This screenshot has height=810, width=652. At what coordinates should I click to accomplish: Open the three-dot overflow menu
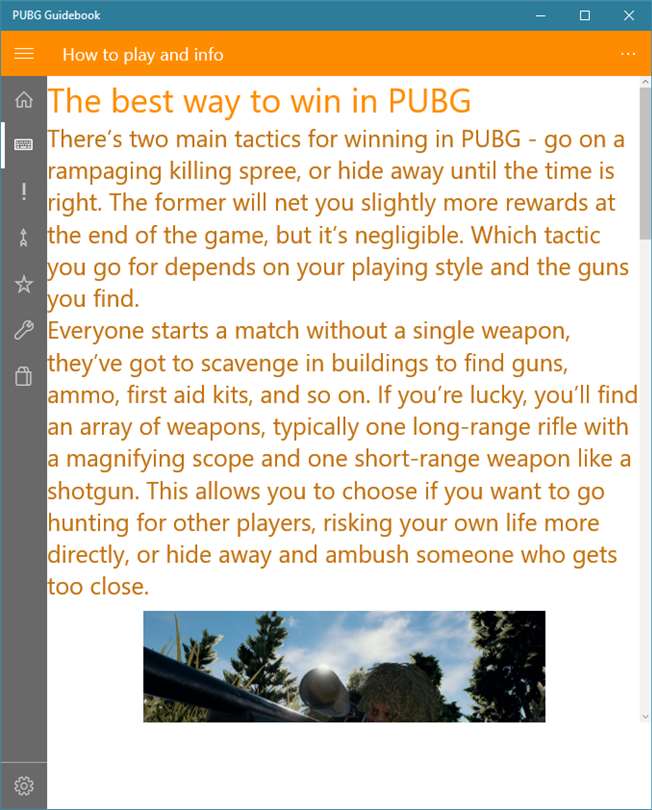628,54
